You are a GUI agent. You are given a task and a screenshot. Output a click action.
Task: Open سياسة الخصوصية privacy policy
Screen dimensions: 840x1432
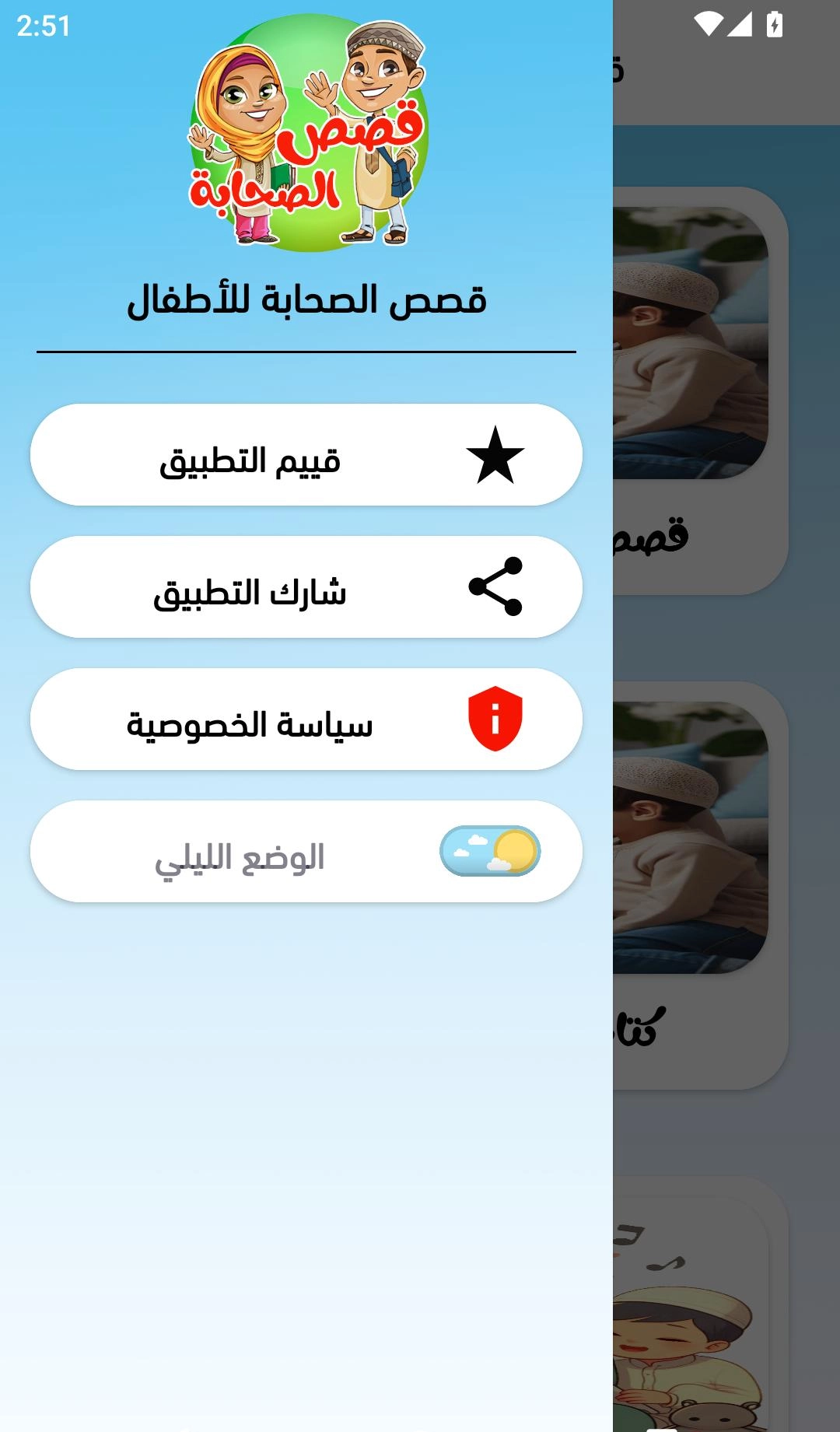pos(306,720)
